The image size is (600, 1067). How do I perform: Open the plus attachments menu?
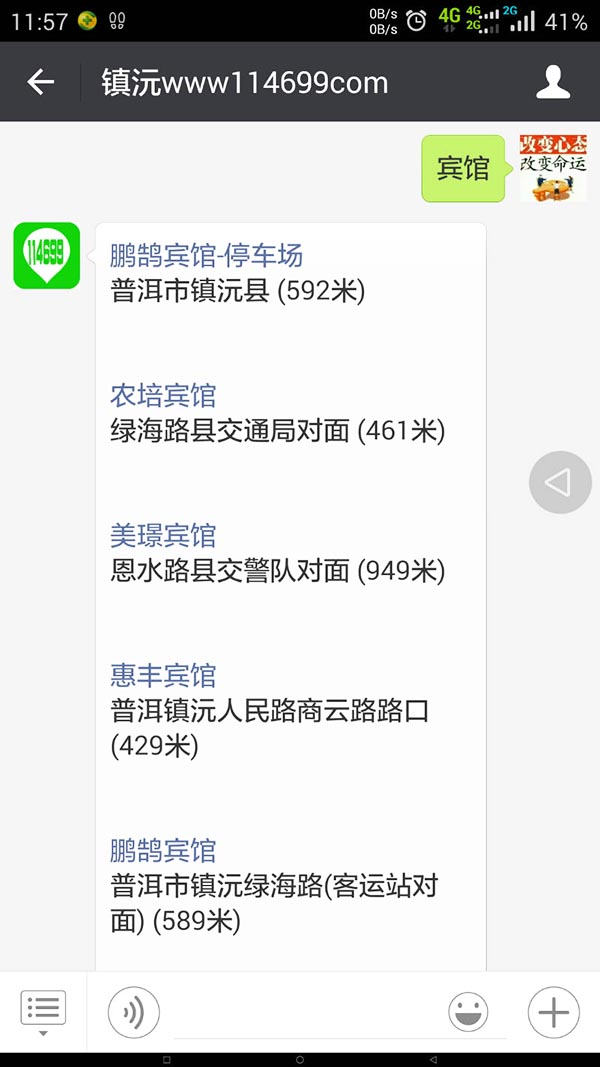[554, 1013]
